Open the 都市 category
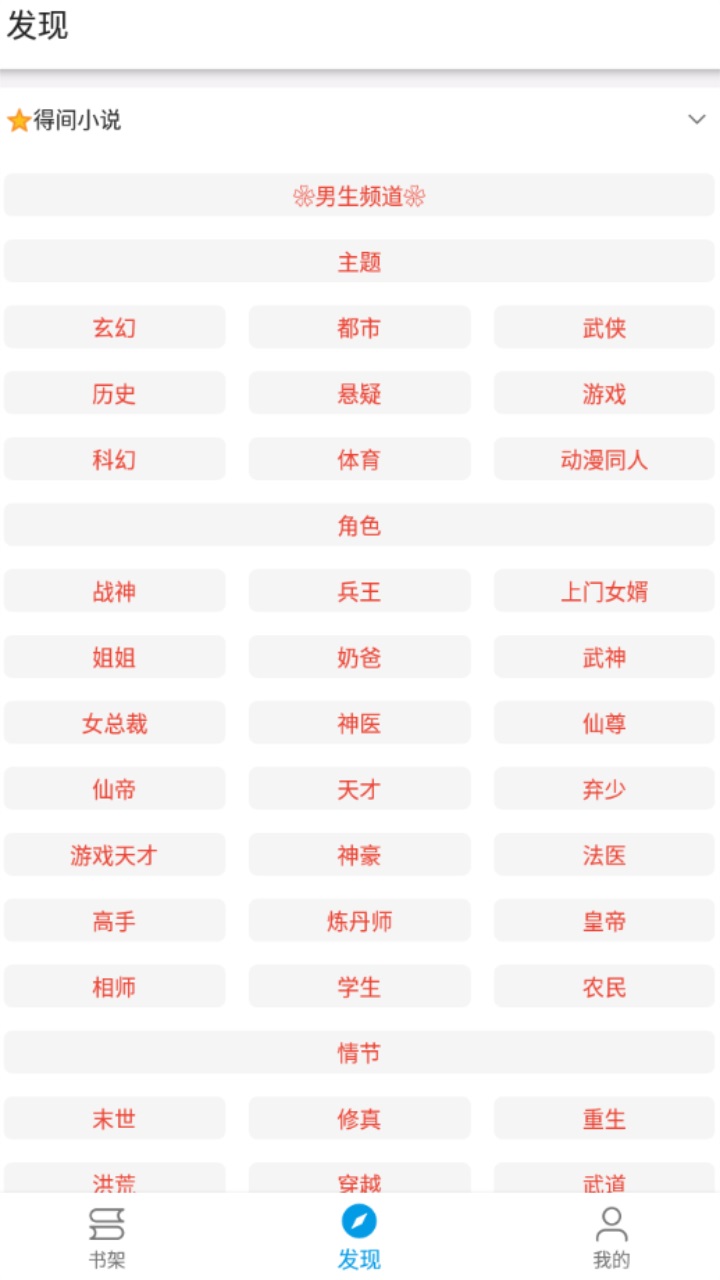The image size is (720, 1280). tap(359, 327)
